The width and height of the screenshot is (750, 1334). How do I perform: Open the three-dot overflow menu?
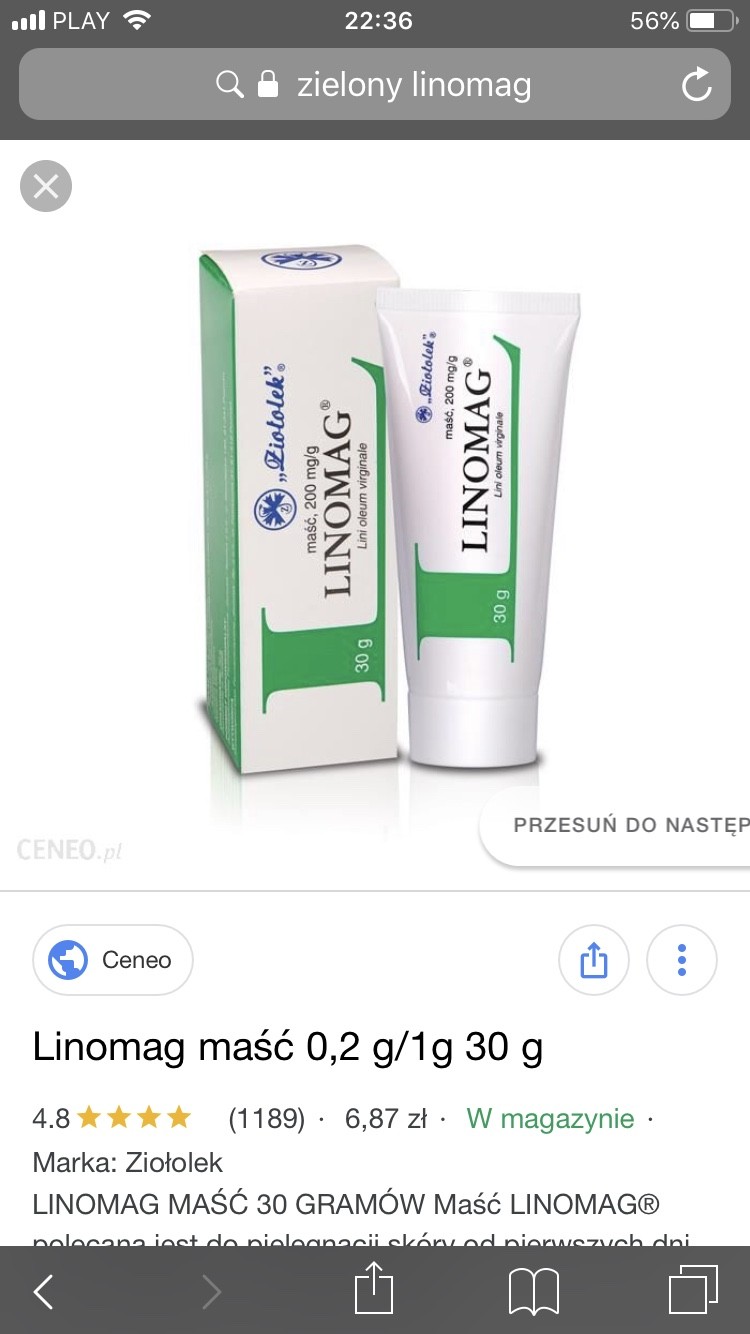click(682, 960)
